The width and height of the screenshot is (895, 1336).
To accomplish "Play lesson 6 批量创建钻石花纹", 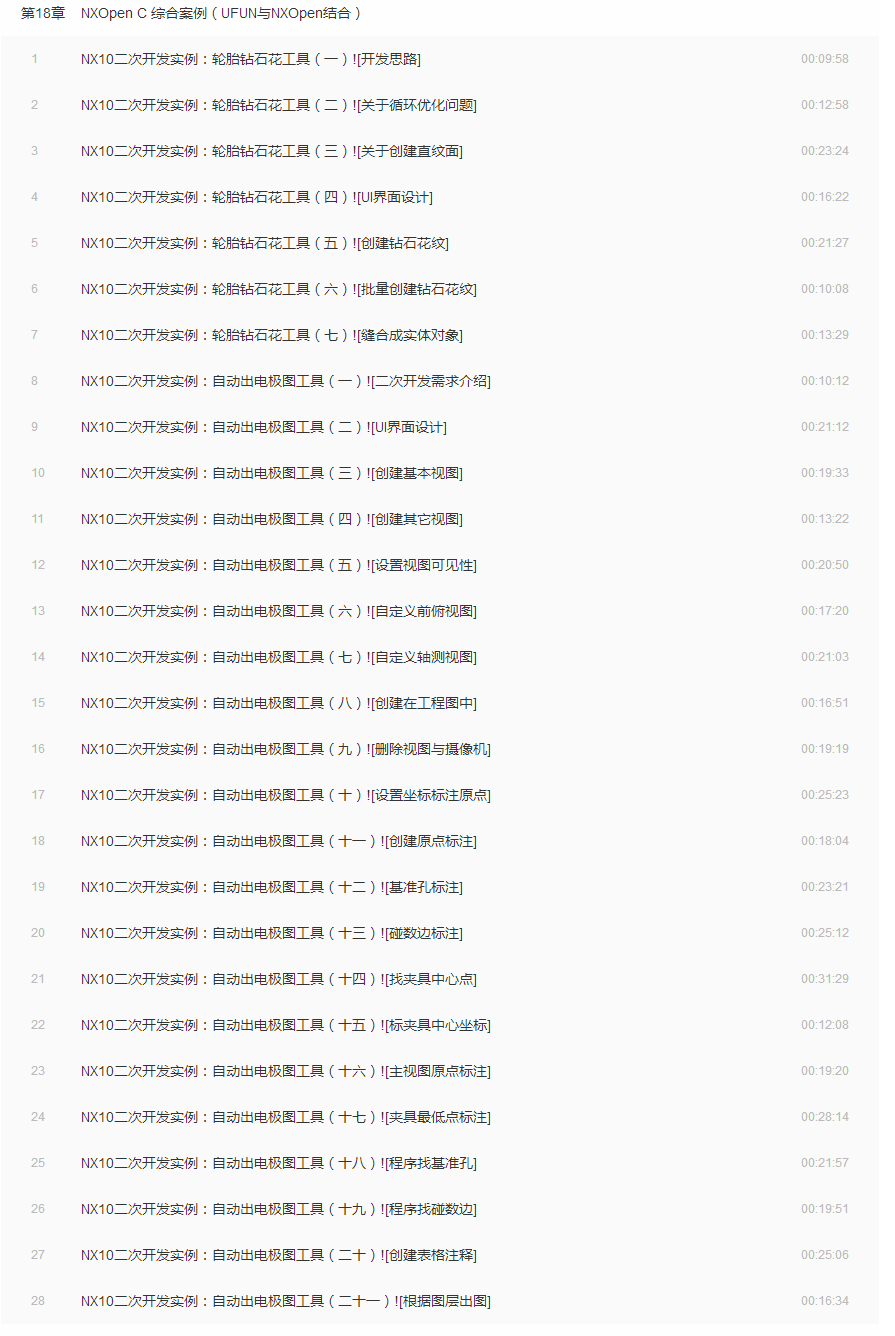I will (278, 289).
